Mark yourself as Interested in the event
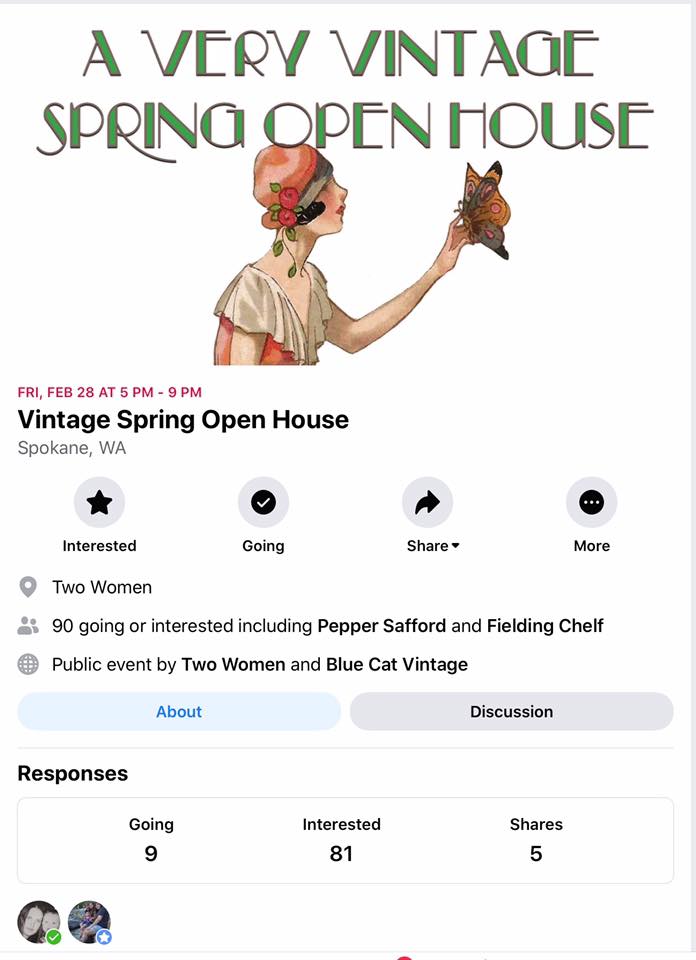 pos(99,503)
